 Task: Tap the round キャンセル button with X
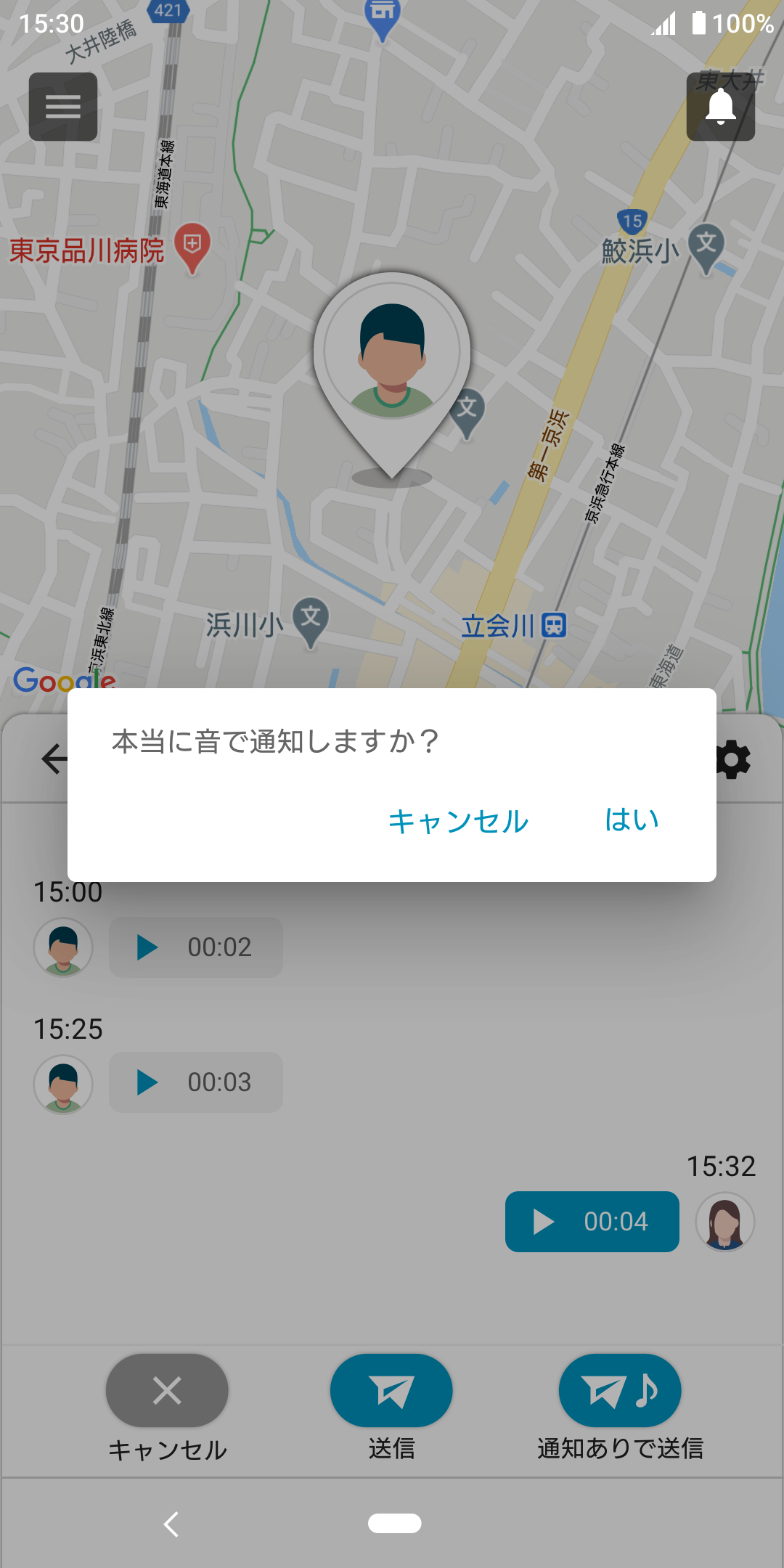coord(167,1391)
